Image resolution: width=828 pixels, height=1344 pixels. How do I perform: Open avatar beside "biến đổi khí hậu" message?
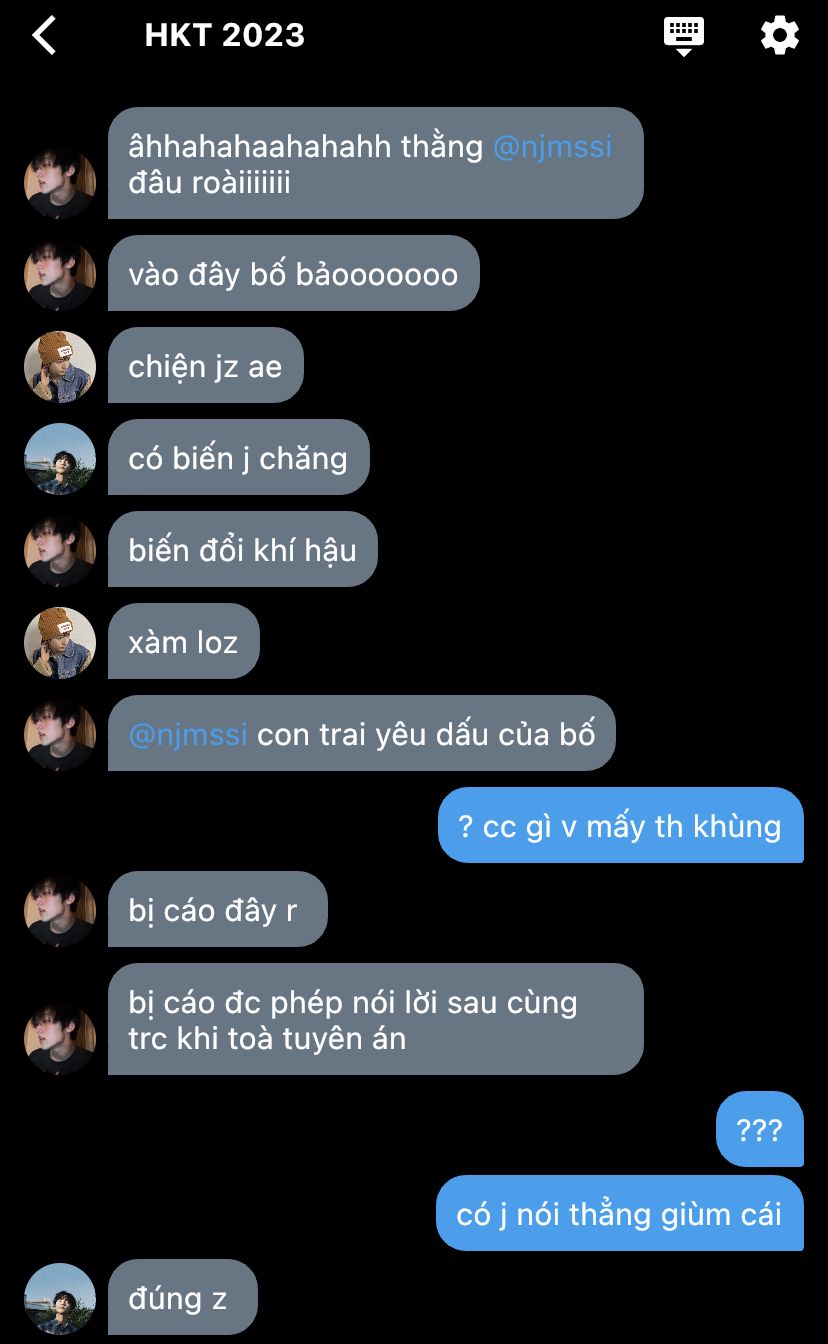pyautogui.click(x=60, y=551)
